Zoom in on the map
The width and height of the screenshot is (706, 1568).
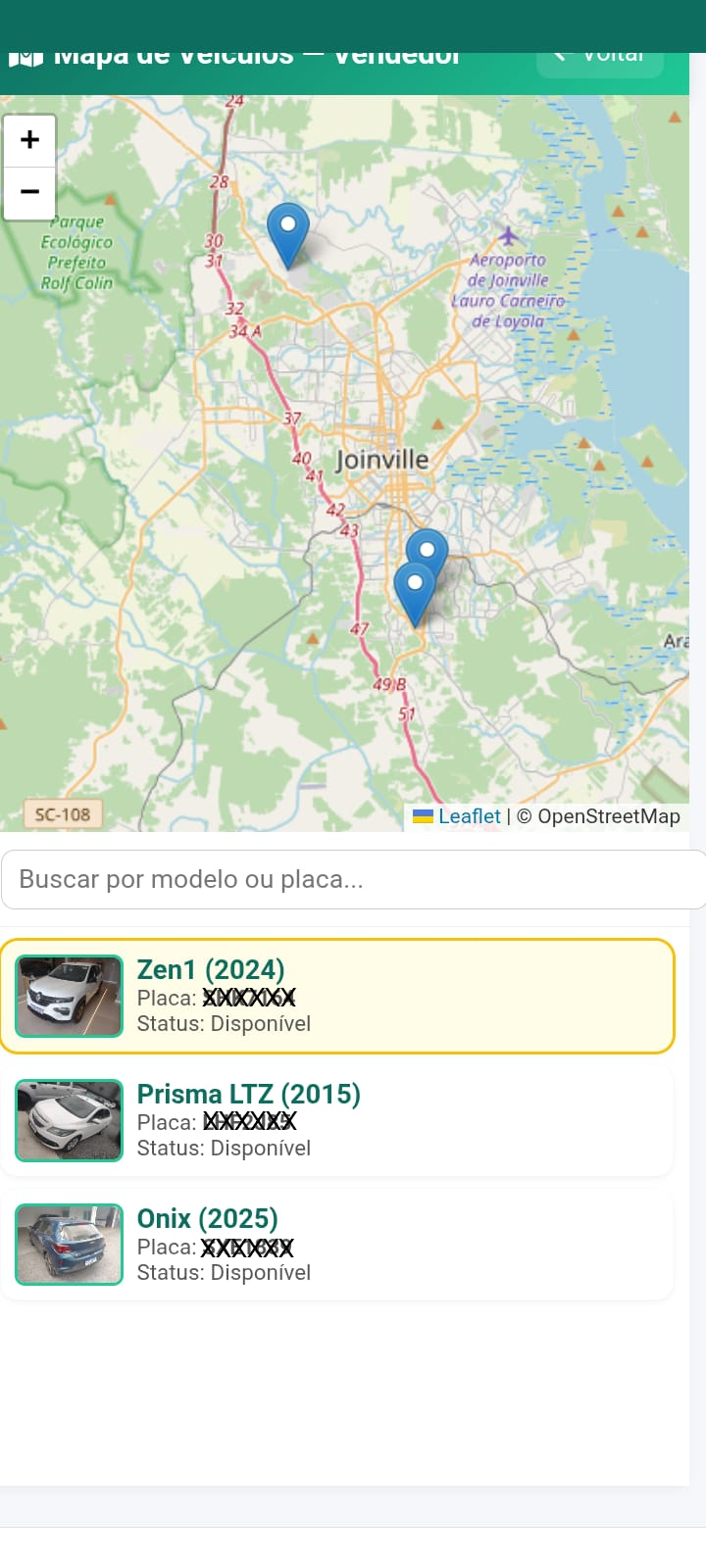point(29,140)
